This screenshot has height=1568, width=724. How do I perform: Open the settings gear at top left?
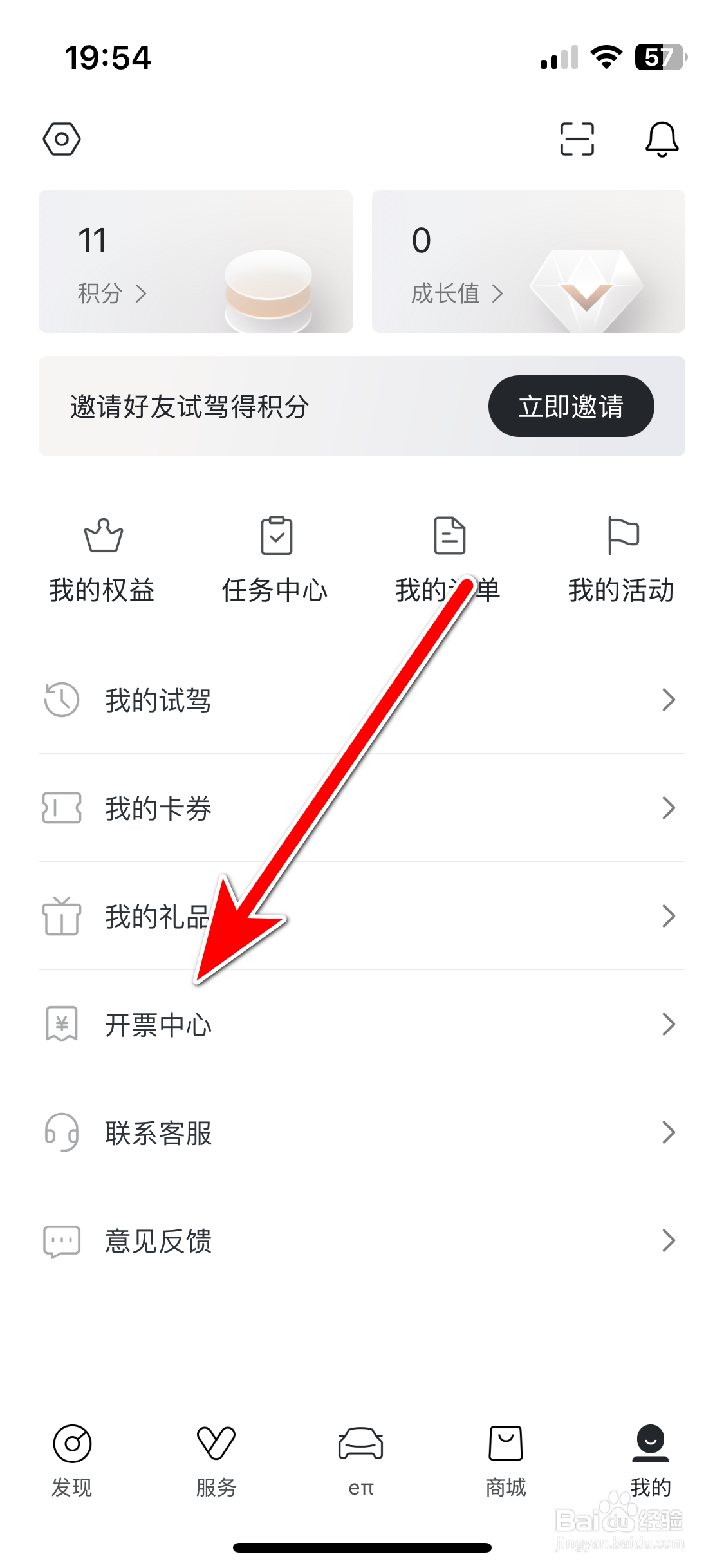click(61, 139)
